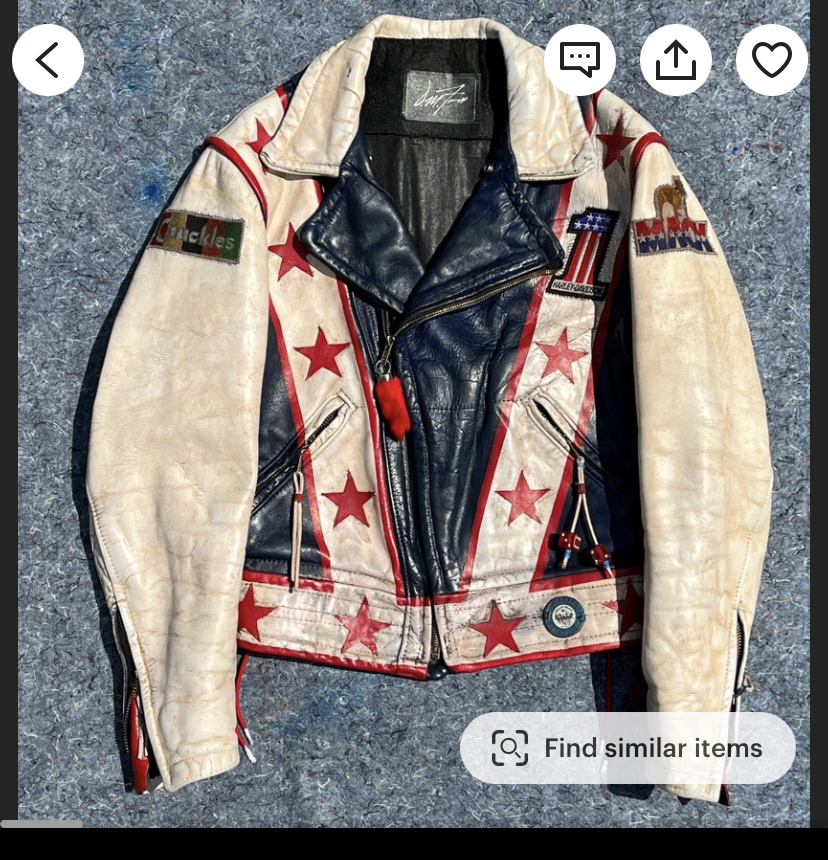Share this jacket listing

click(676, 60)
